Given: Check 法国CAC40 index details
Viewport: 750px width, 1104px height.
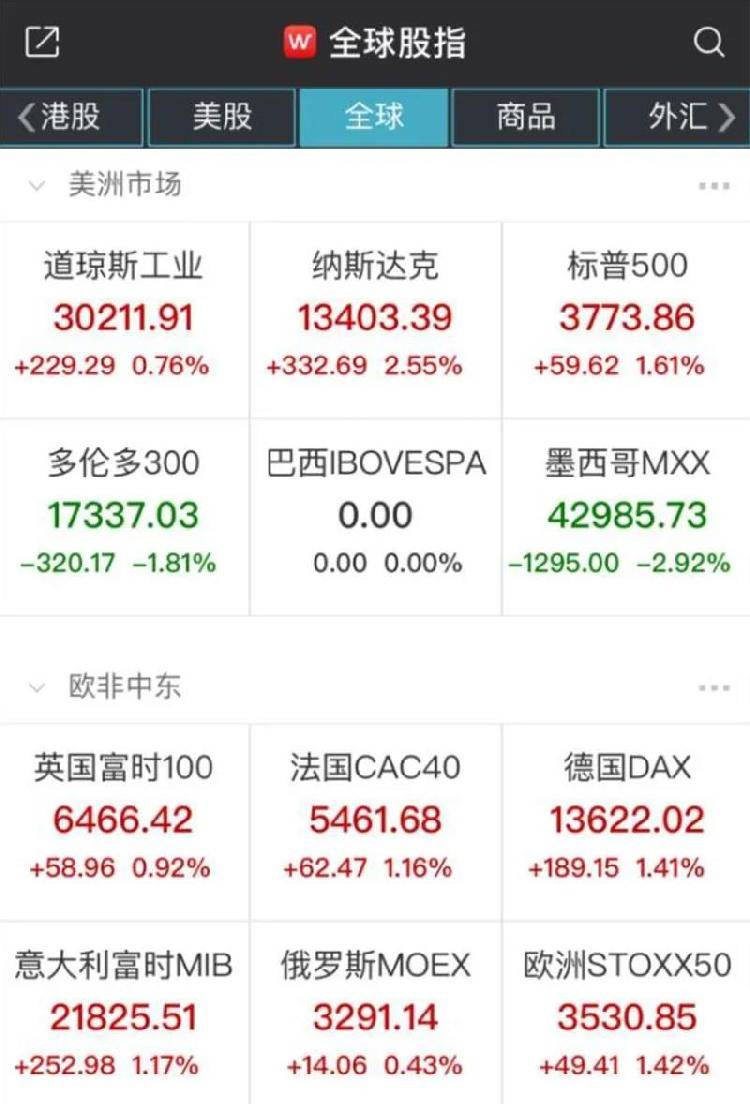Looking at the screenshot, I should click(x=375, y=820).
